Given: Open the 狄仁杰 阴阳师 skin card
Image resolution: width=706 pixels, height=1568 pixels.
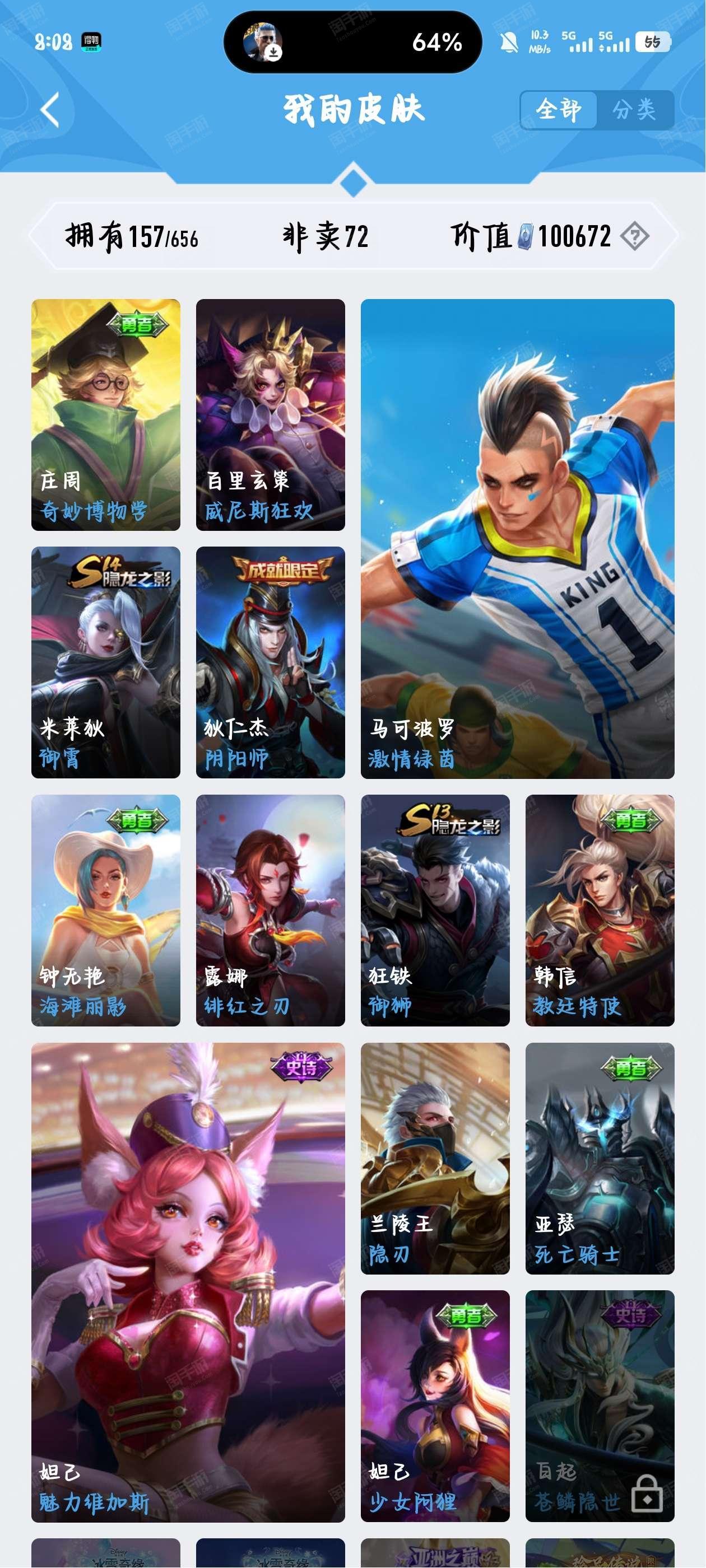Looking at the screenshot, I should click(271, 662).
